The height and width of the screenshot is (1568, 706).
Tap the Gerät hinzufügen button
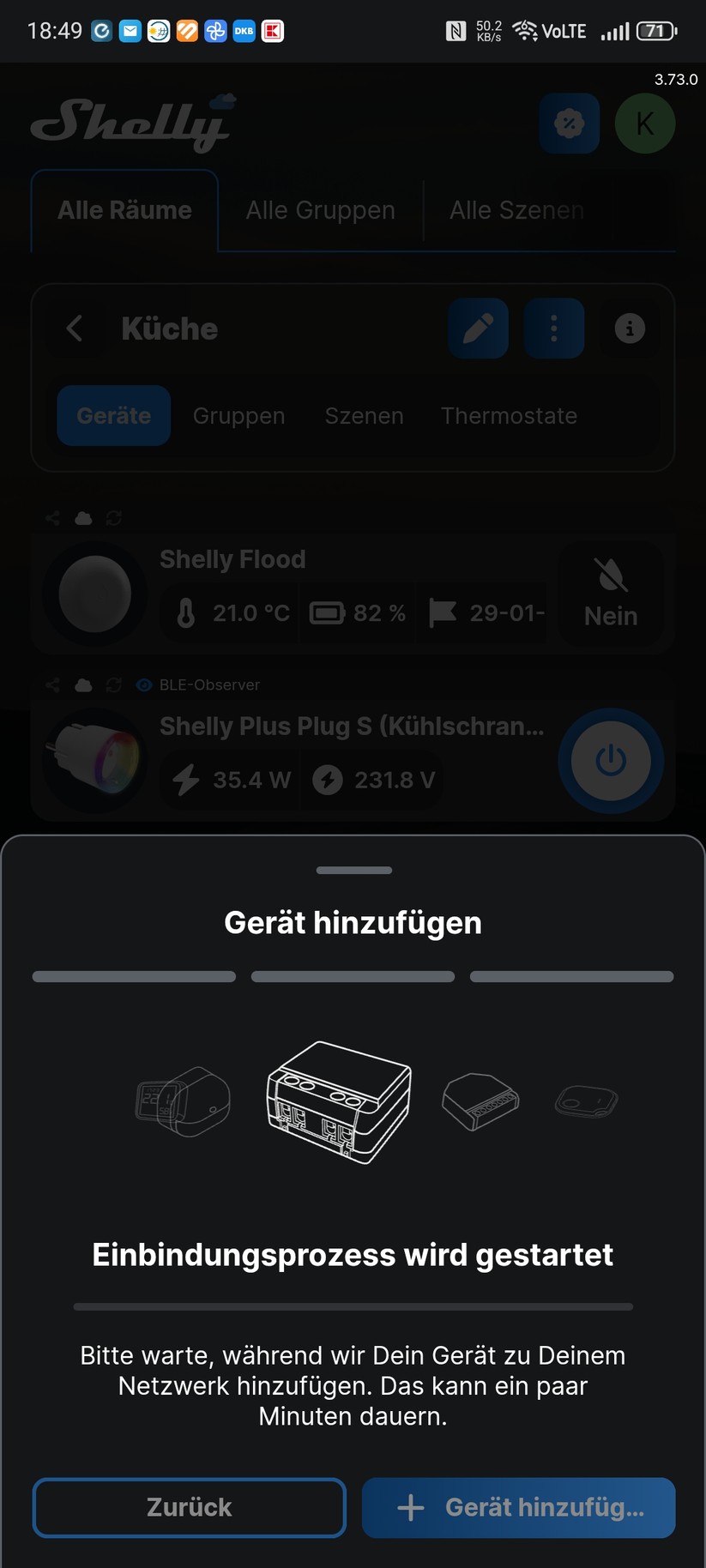517,1507
